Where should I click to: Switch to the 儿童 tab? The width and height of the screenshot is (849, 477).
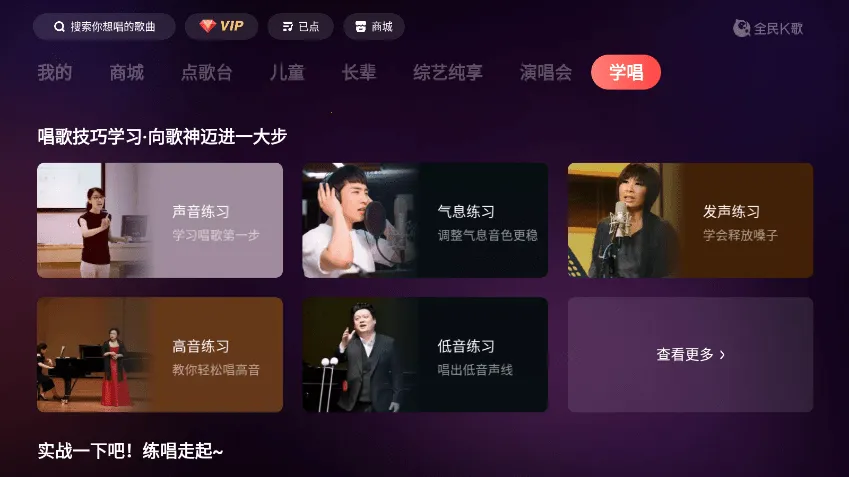coord(287,72)
